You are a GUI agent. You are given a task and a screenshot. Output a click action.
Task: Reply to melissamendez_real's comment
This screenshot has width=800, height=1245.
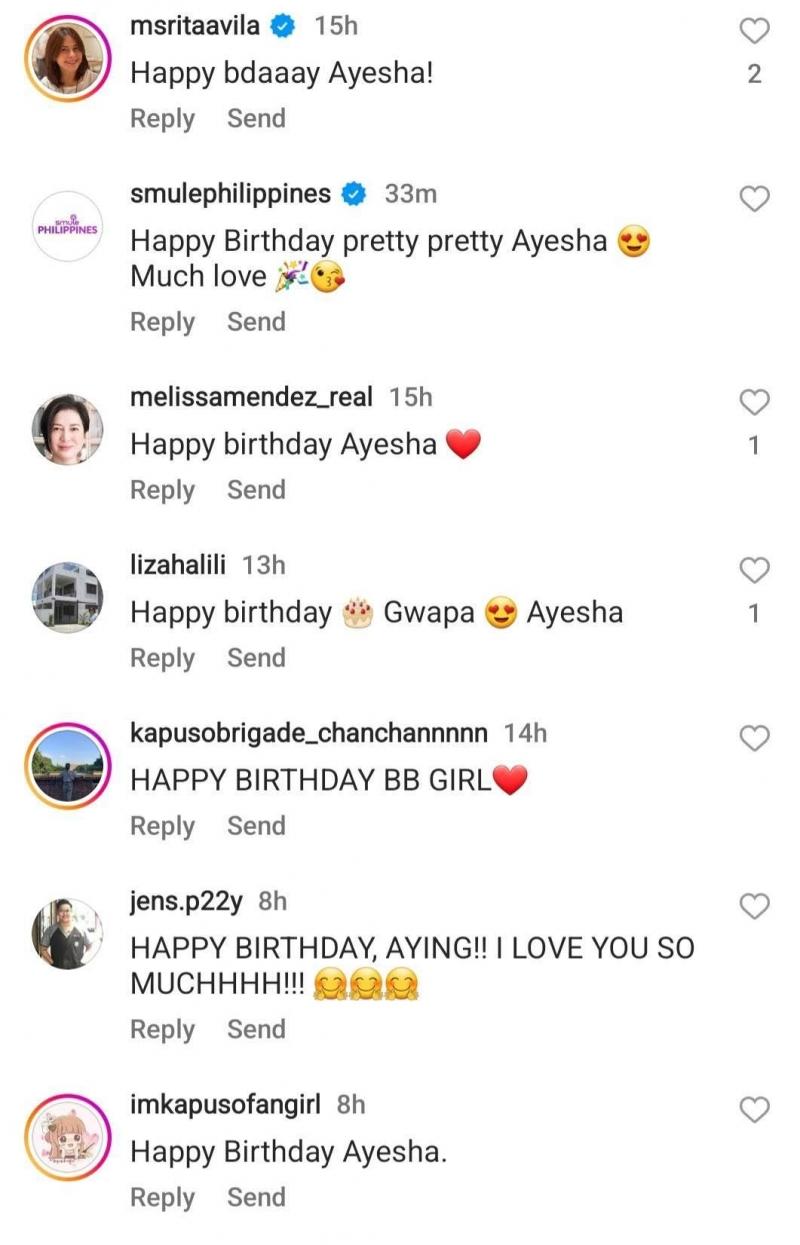click(162, 490)
